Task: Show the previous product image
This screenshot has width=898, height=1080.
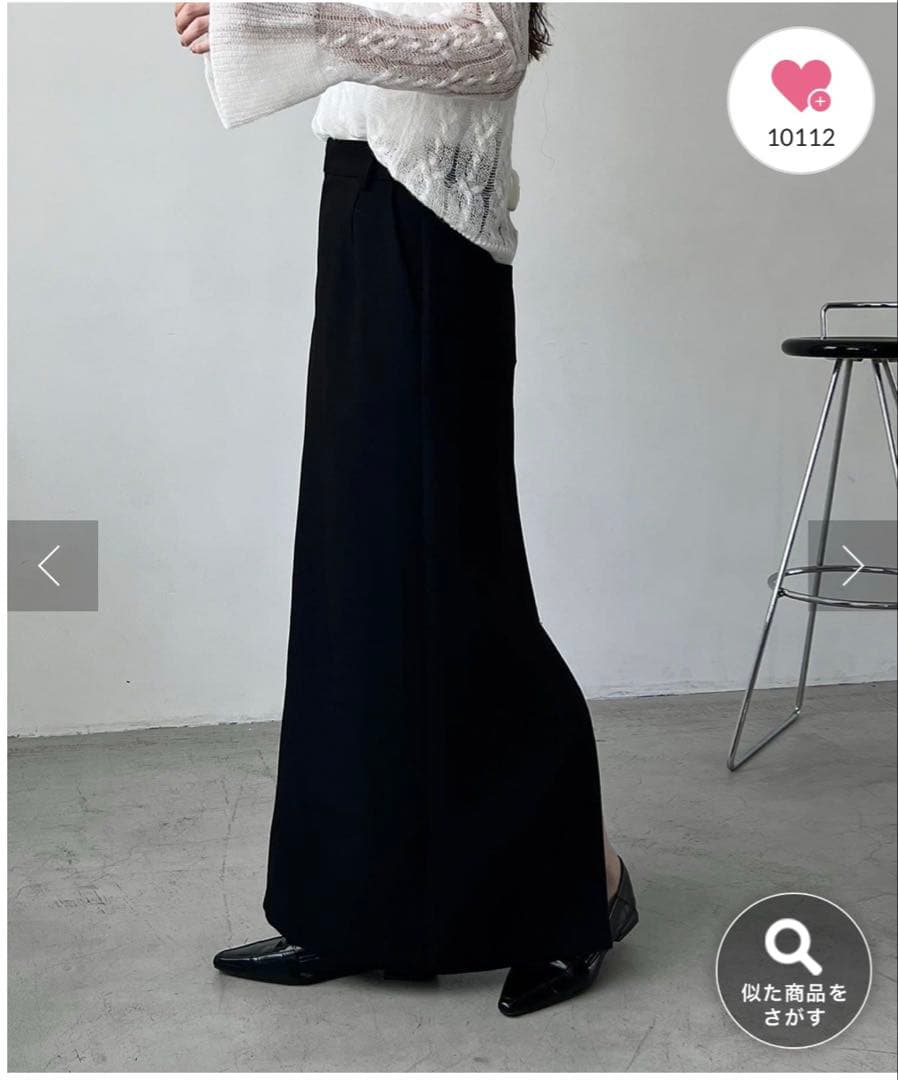Action: tap(52, 566)
